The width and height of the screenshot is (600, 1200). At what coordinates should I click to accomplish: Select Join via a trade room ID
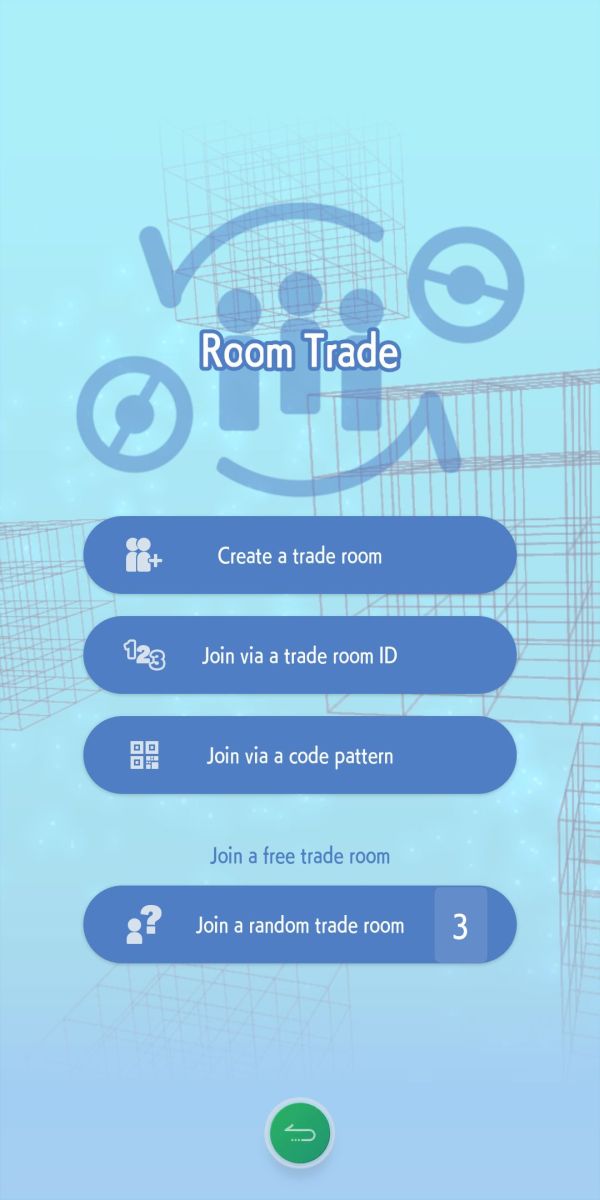pos(299,655)
